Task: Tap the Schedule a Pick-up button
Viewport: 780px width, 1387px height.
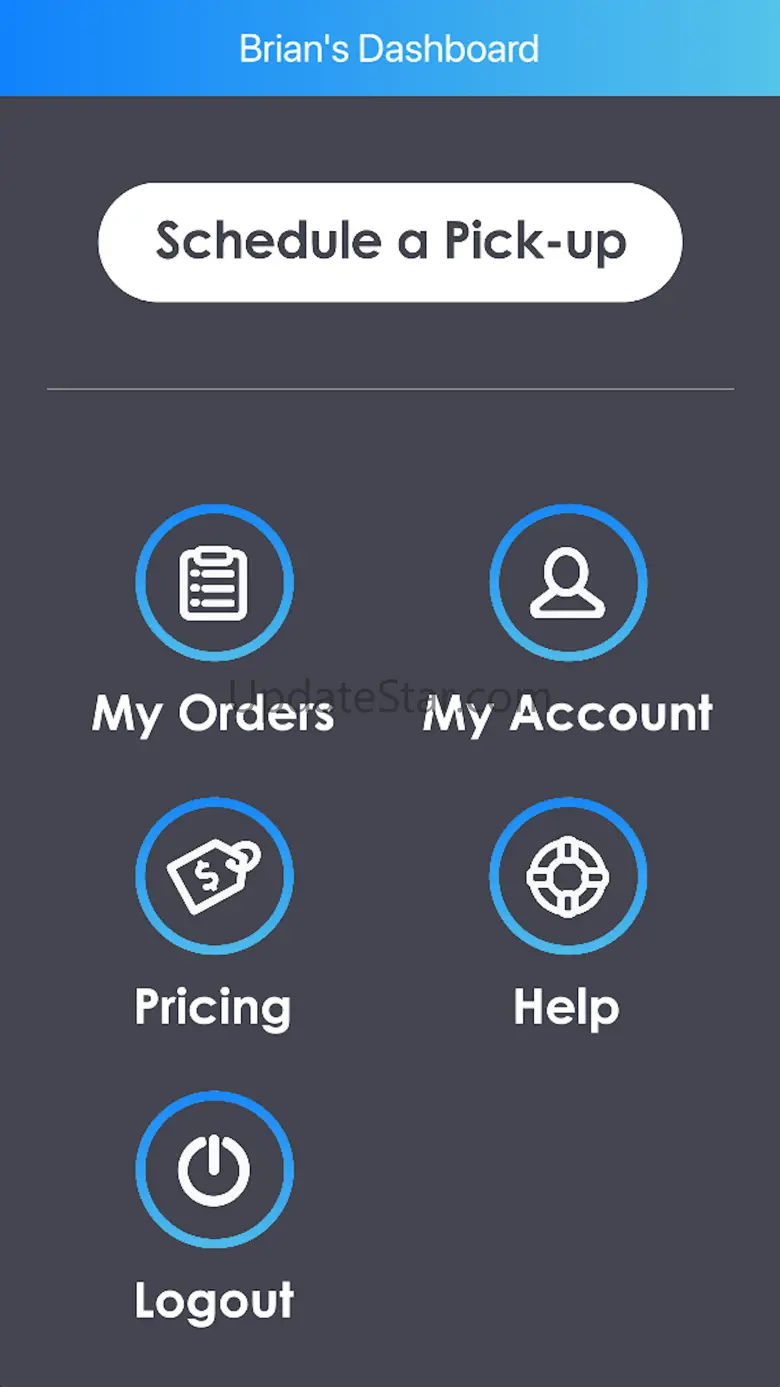Action: (x=390, y=242)
